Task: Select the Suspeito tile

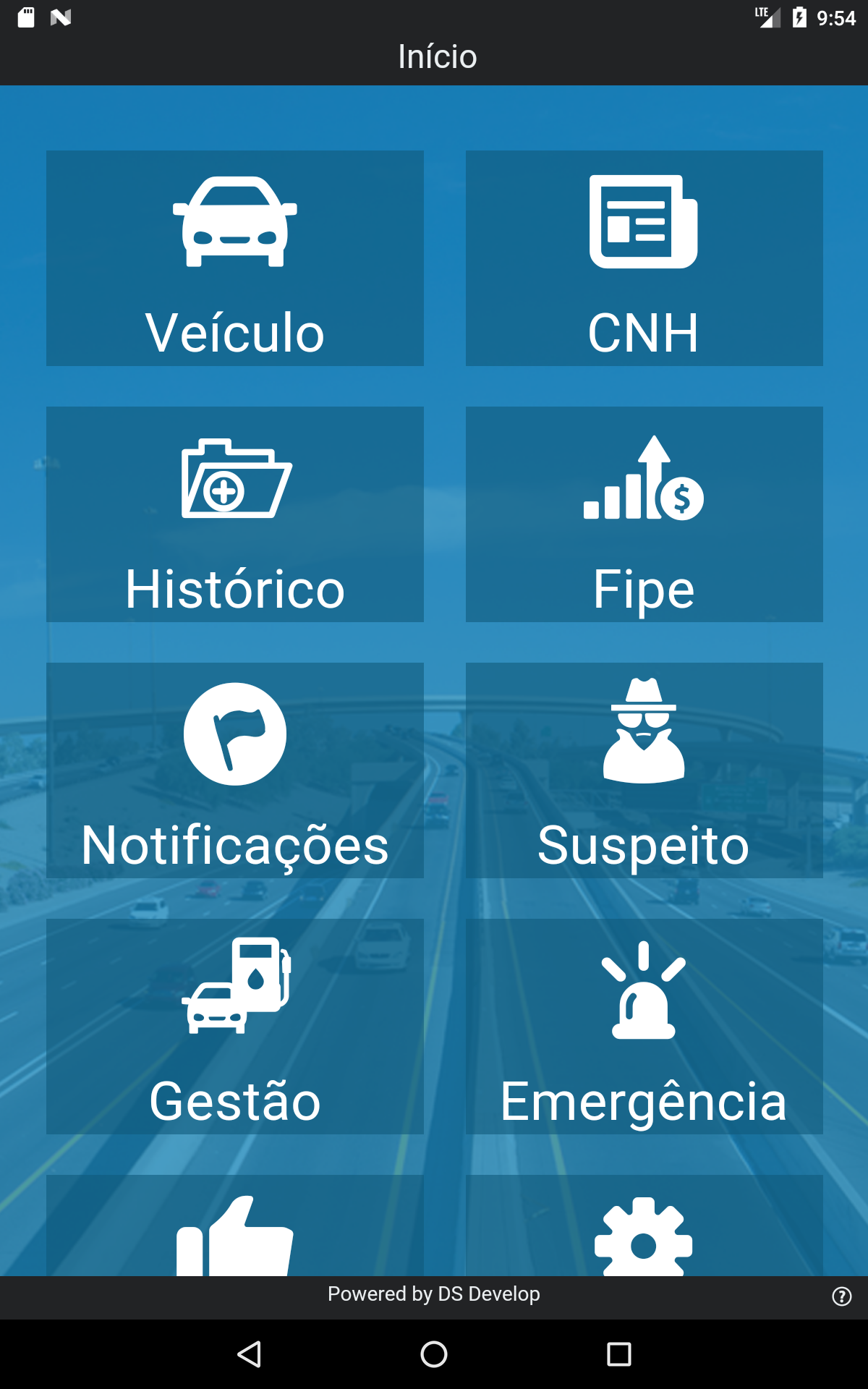Action: [644, 770]
